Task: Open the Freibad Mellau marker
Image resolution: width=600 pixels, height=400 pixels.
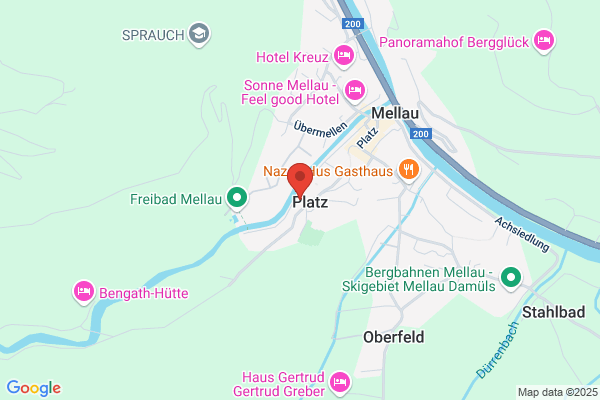Action: pos(237,198)
